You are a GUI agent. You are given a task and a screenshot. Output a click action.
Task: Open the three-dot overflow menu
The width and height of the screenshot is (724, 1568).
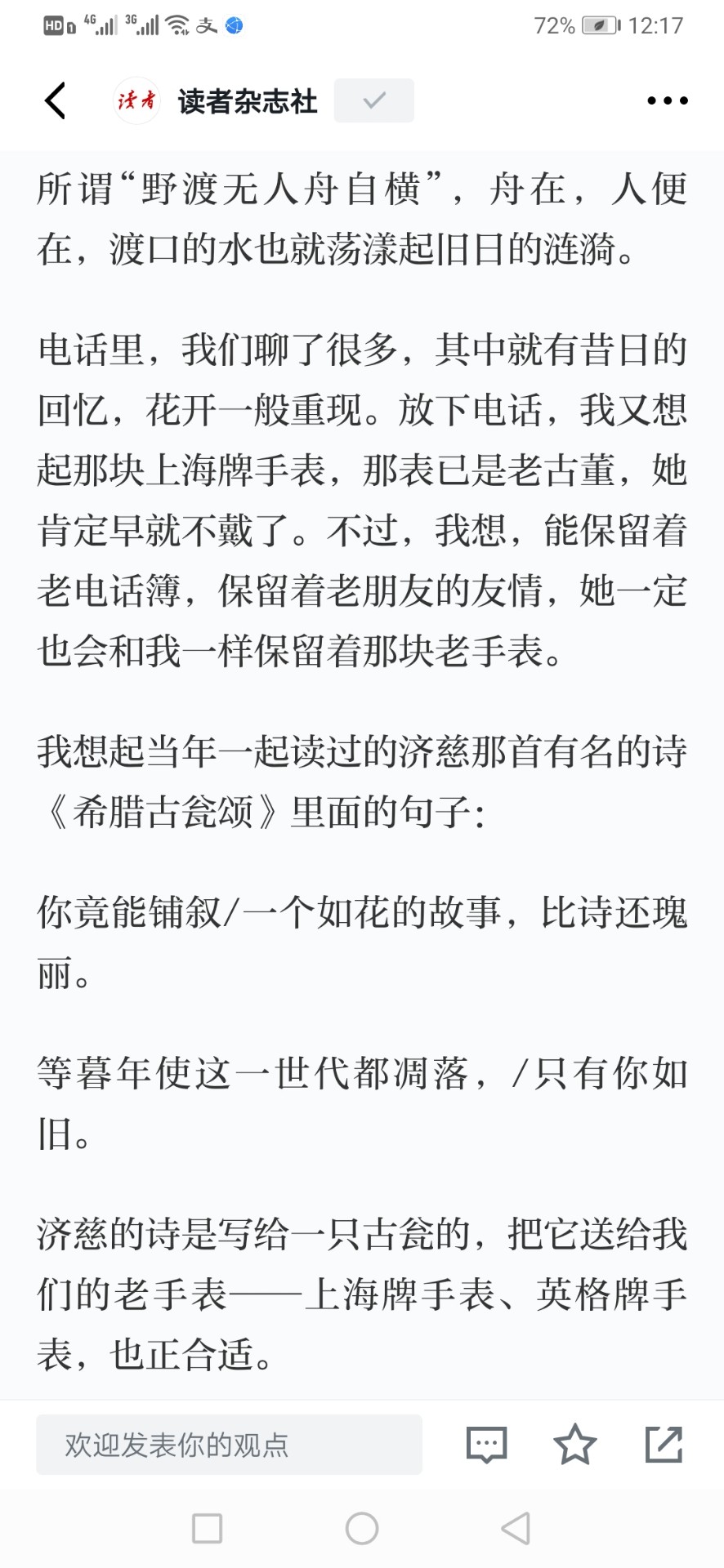pos(667,100)
